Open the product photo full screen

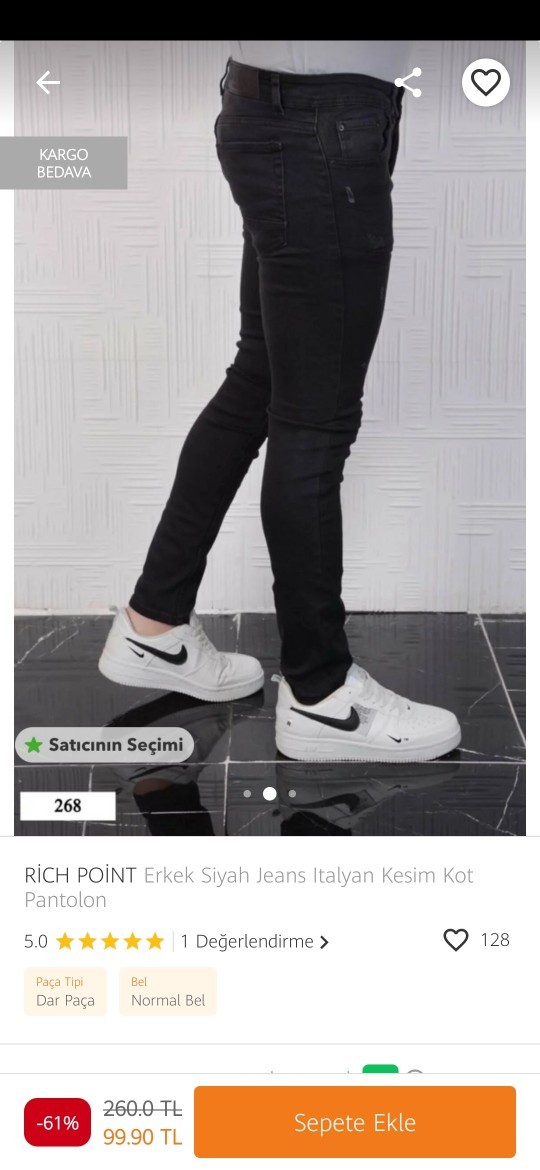[270, 438]
